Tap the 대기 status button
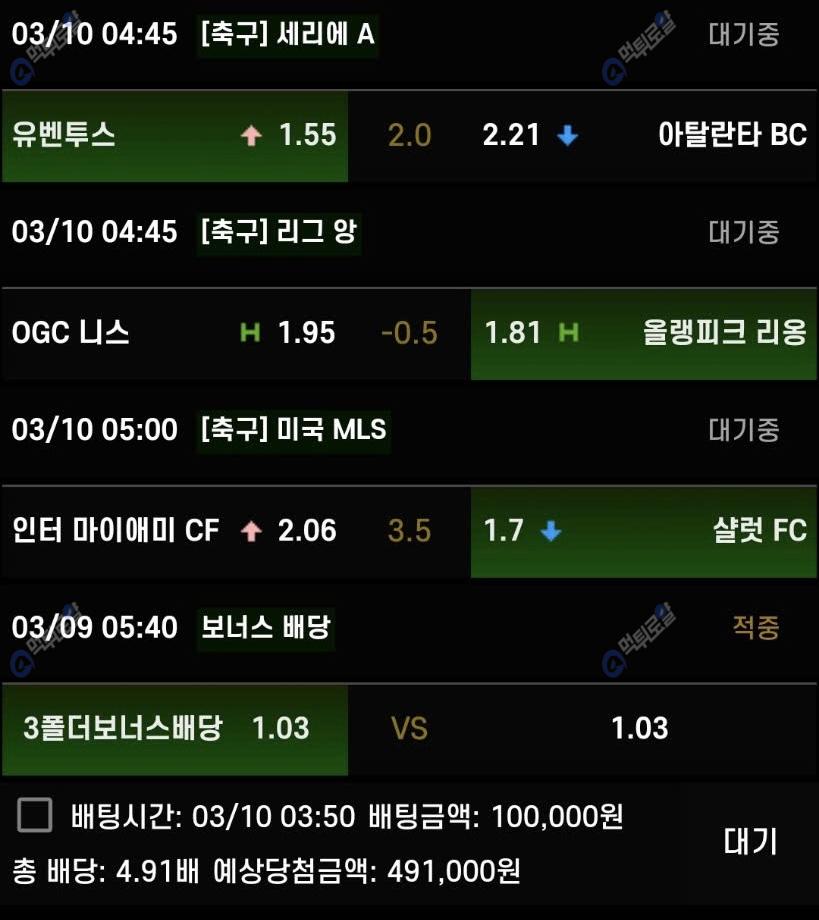This screenshot has width=819, height=920. pyautogui.click(x=750, y=841)
